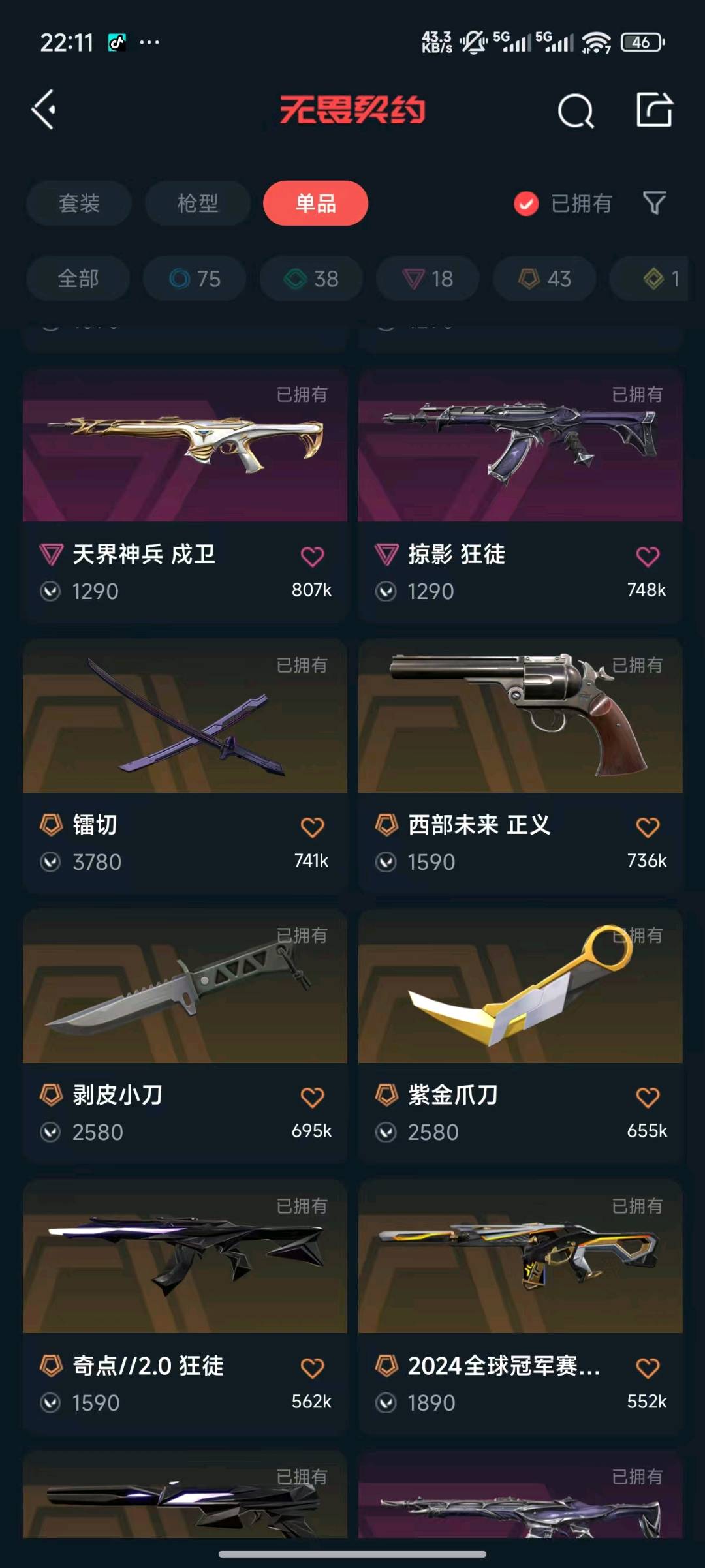Select the 全部 rarity chip
The image size is (705, 1568).
(78, 279)
